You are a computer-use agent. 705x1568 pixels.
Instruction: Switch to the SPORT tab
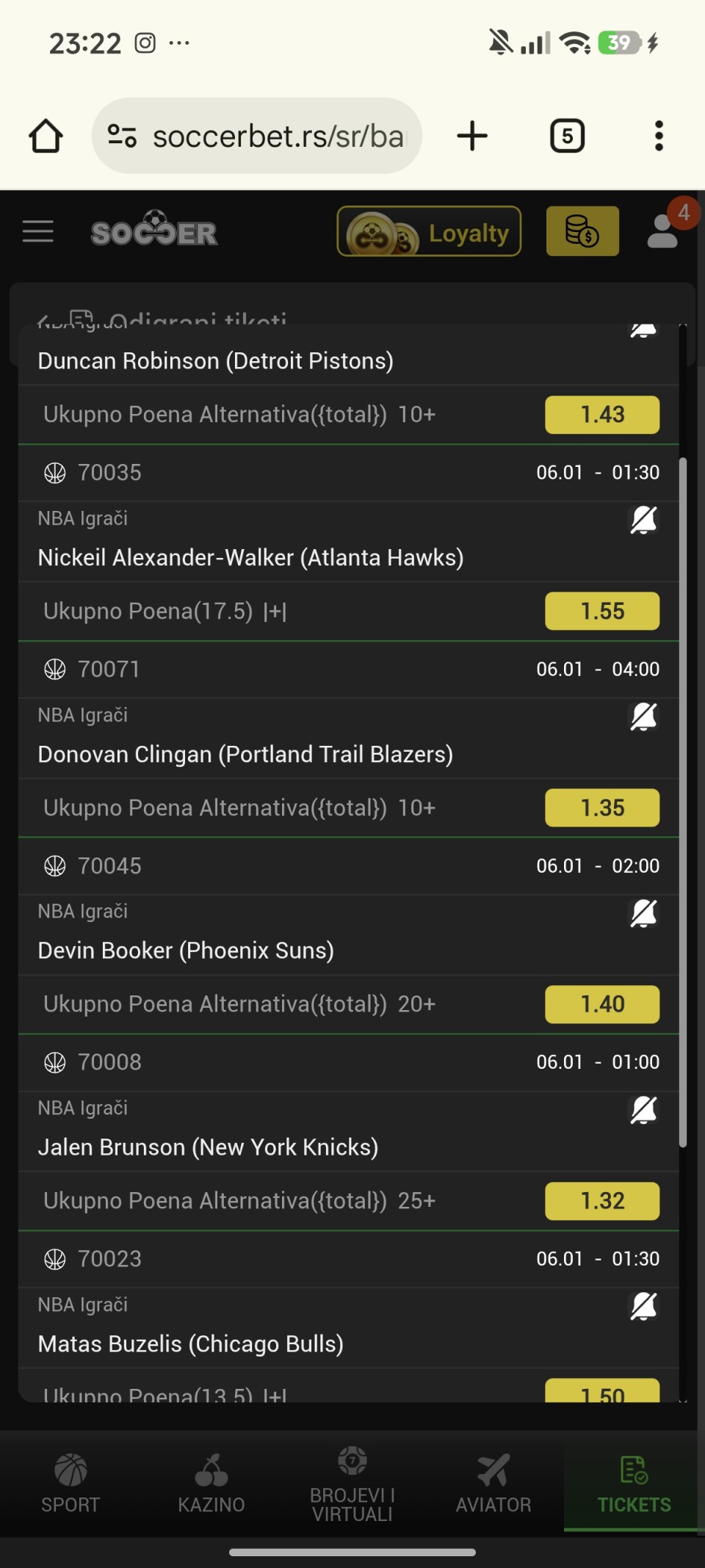coord(70,1484)
